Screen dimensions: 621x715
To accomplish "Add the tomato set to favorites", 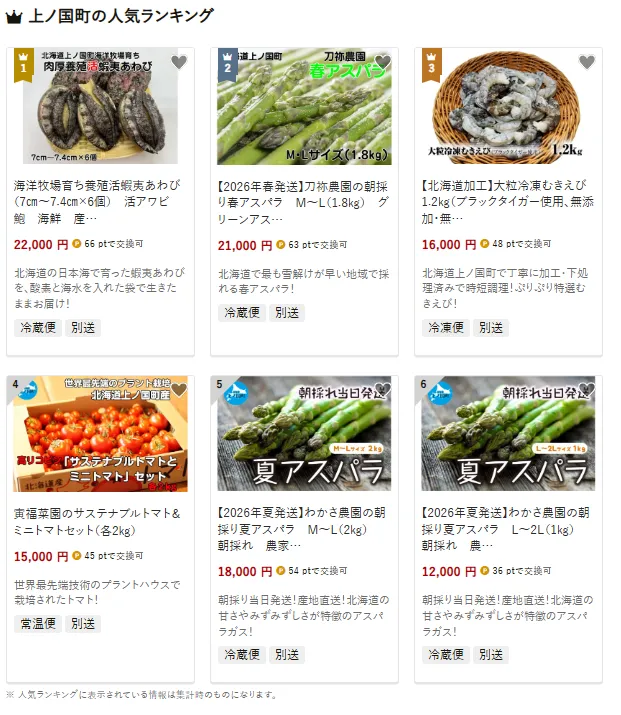I will [179, 390].
